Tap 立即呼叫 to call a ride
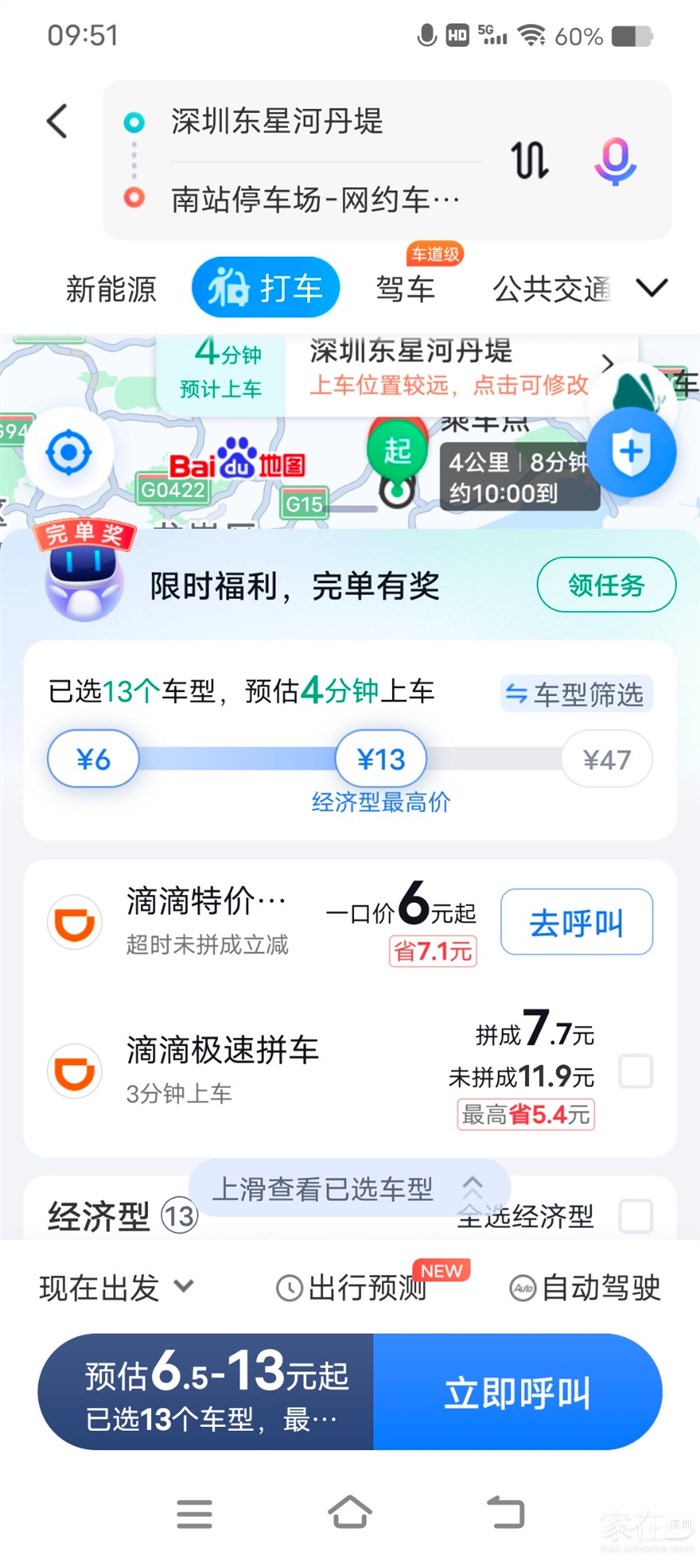This screenshot has width=700, height=1555. (517, 1392)
